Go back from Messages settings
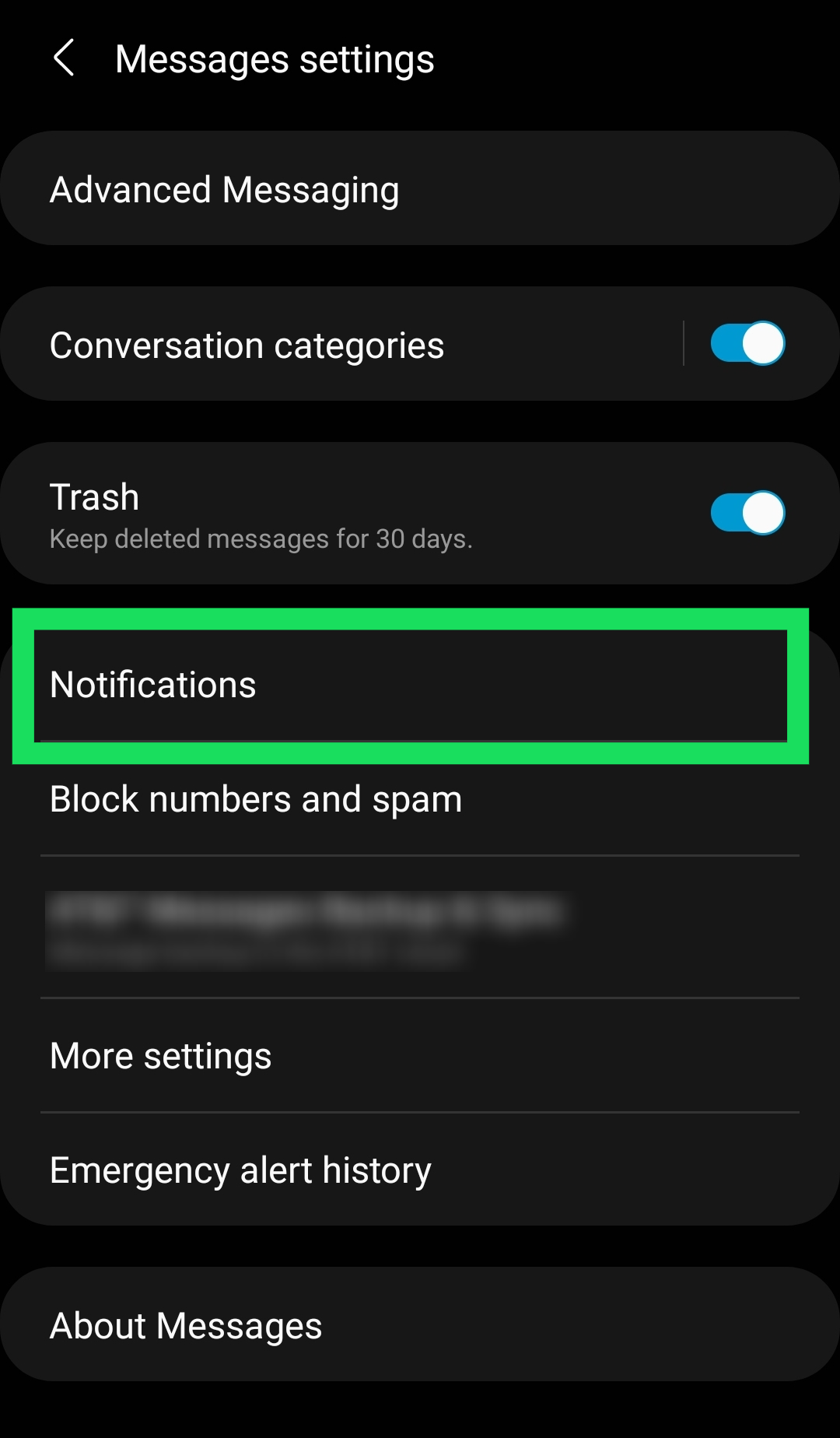Image resolution: width=840 pixels, height=1438 pixels. pyautogui.click(x=64, y=58)
